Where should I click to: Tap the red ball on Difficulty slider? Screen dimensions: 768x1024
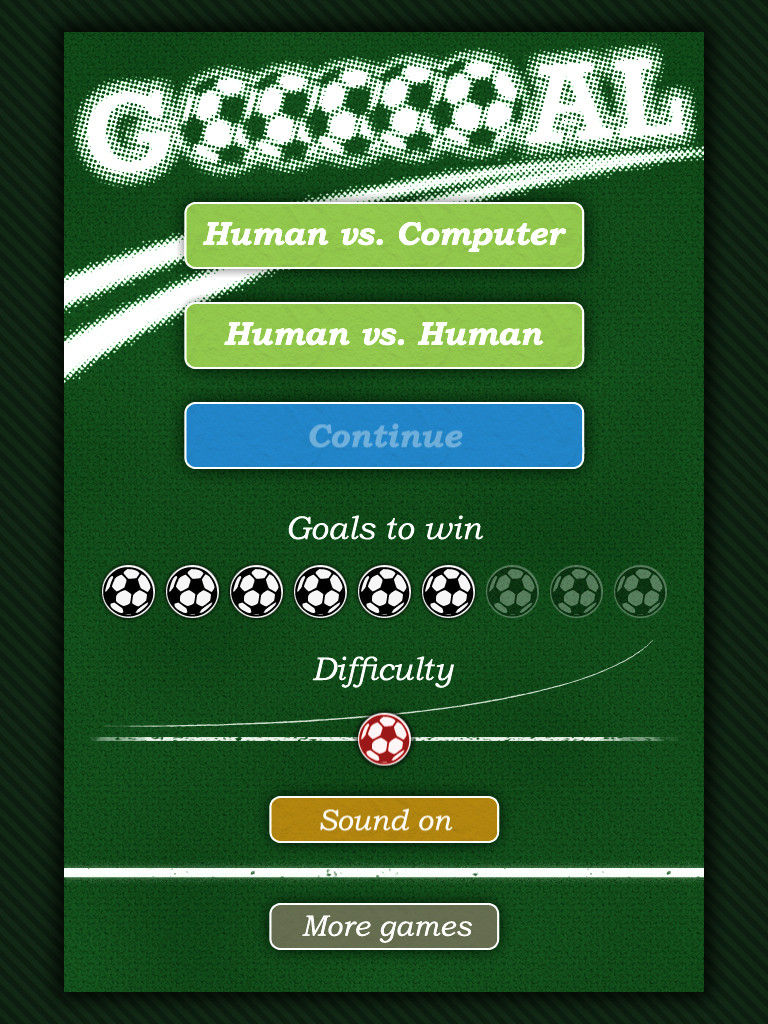[x=384, y=740]
